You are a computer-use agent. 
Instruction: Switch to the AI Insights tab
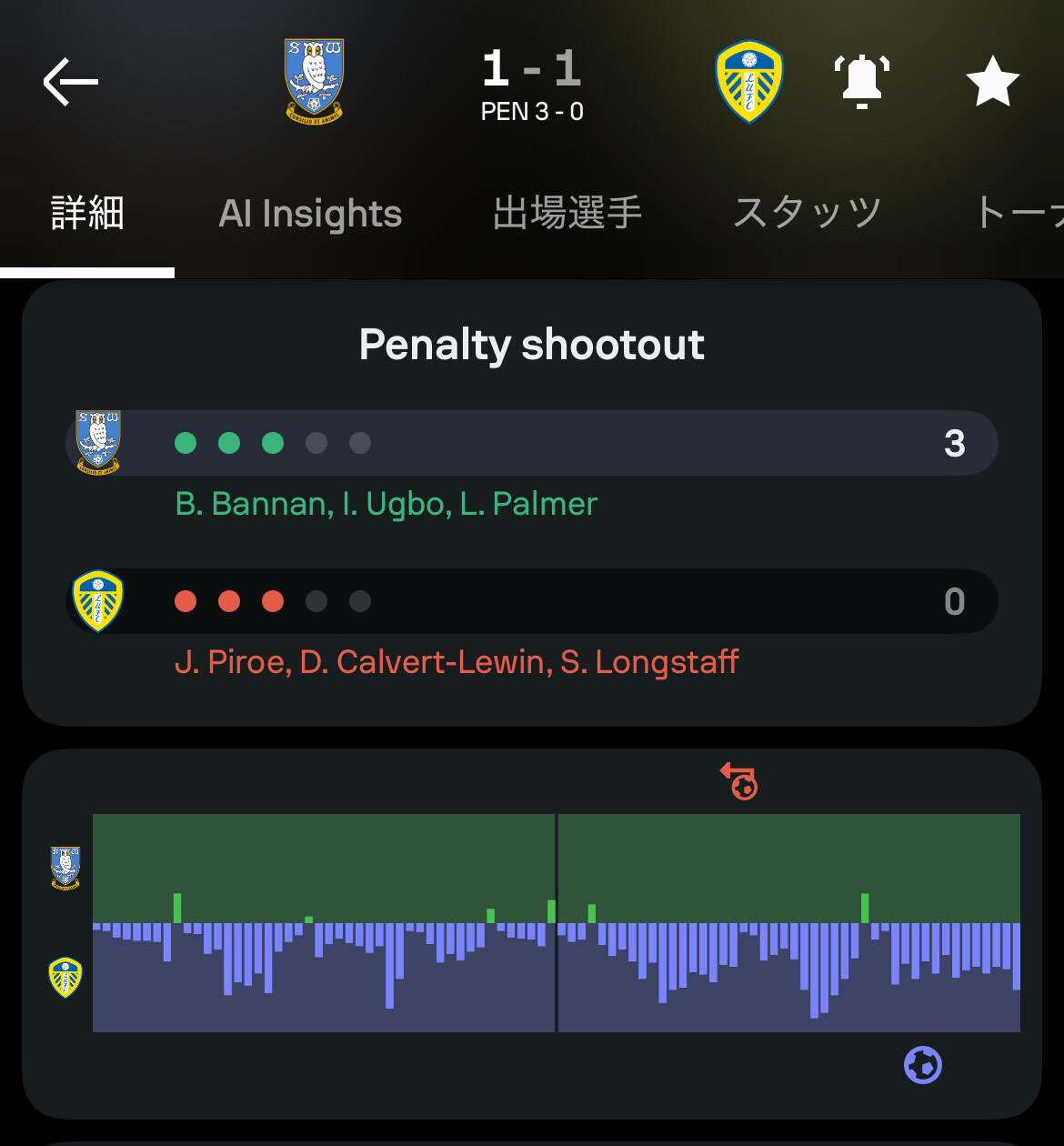point(310,214)
